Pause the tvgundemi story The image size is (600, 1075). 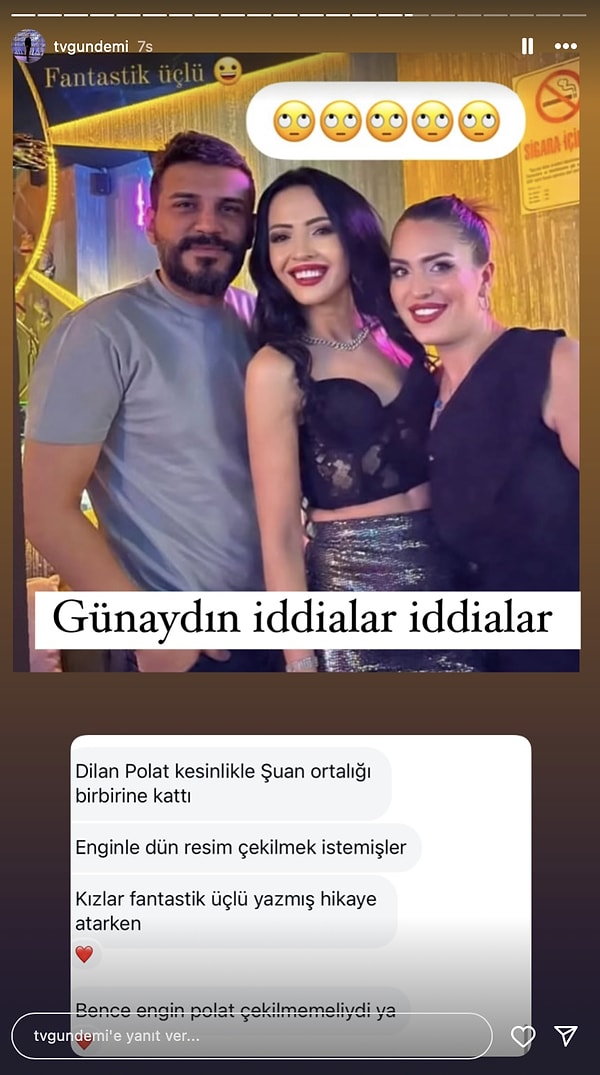coord(527,46)
